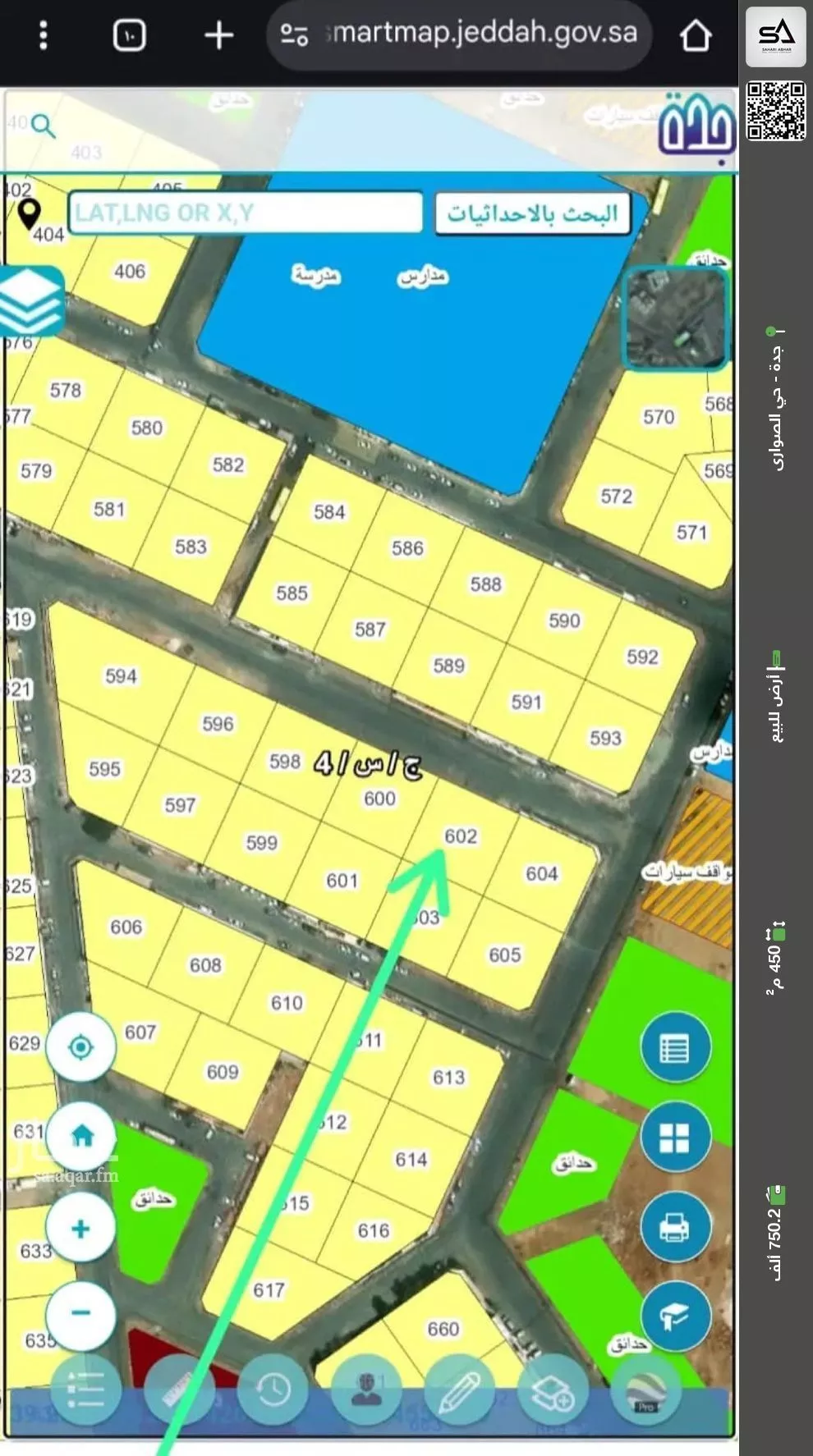Open the grid tiles round button
Screen dimensions: 813x1456
tap(674, 1138)
